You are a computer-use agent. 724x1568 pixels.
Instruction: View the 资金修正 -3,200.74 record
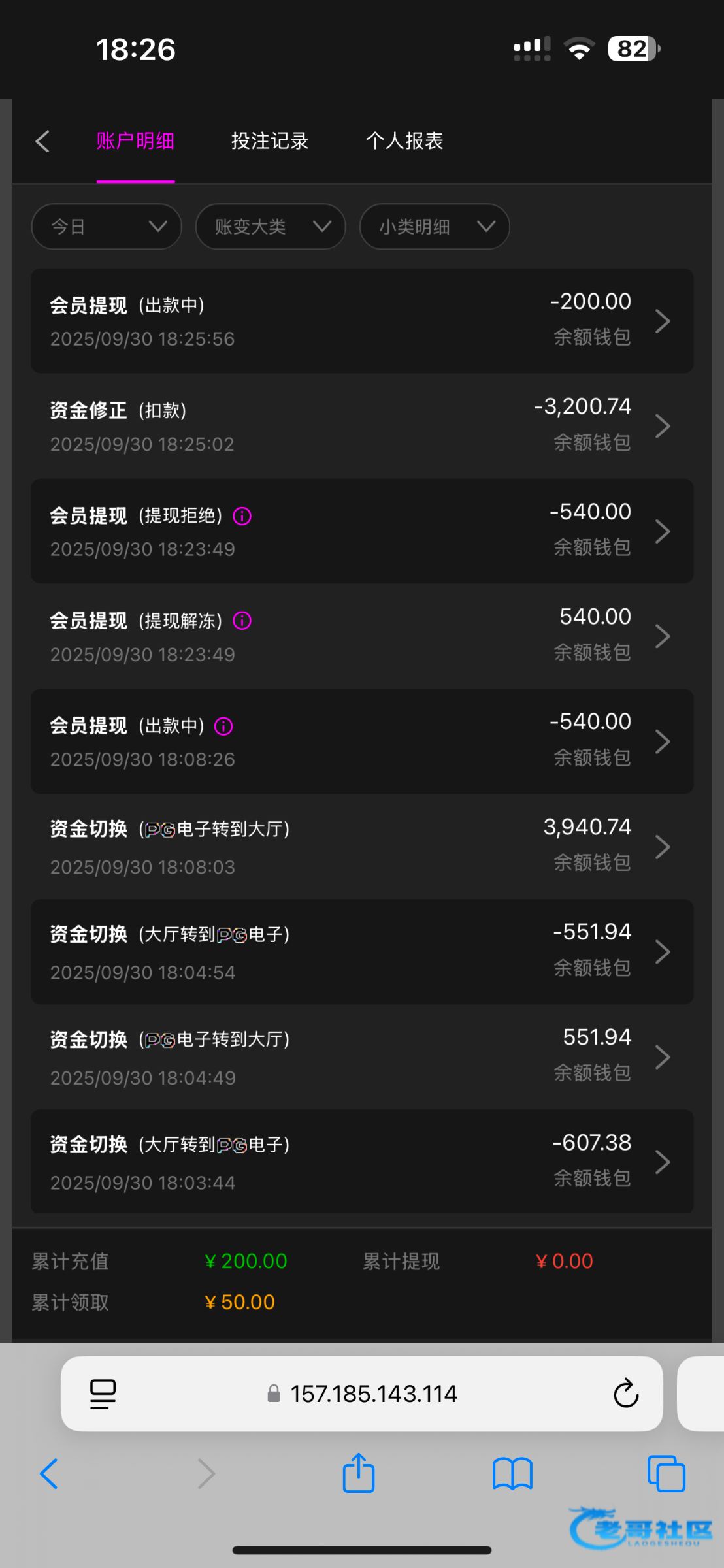[362, 426]
